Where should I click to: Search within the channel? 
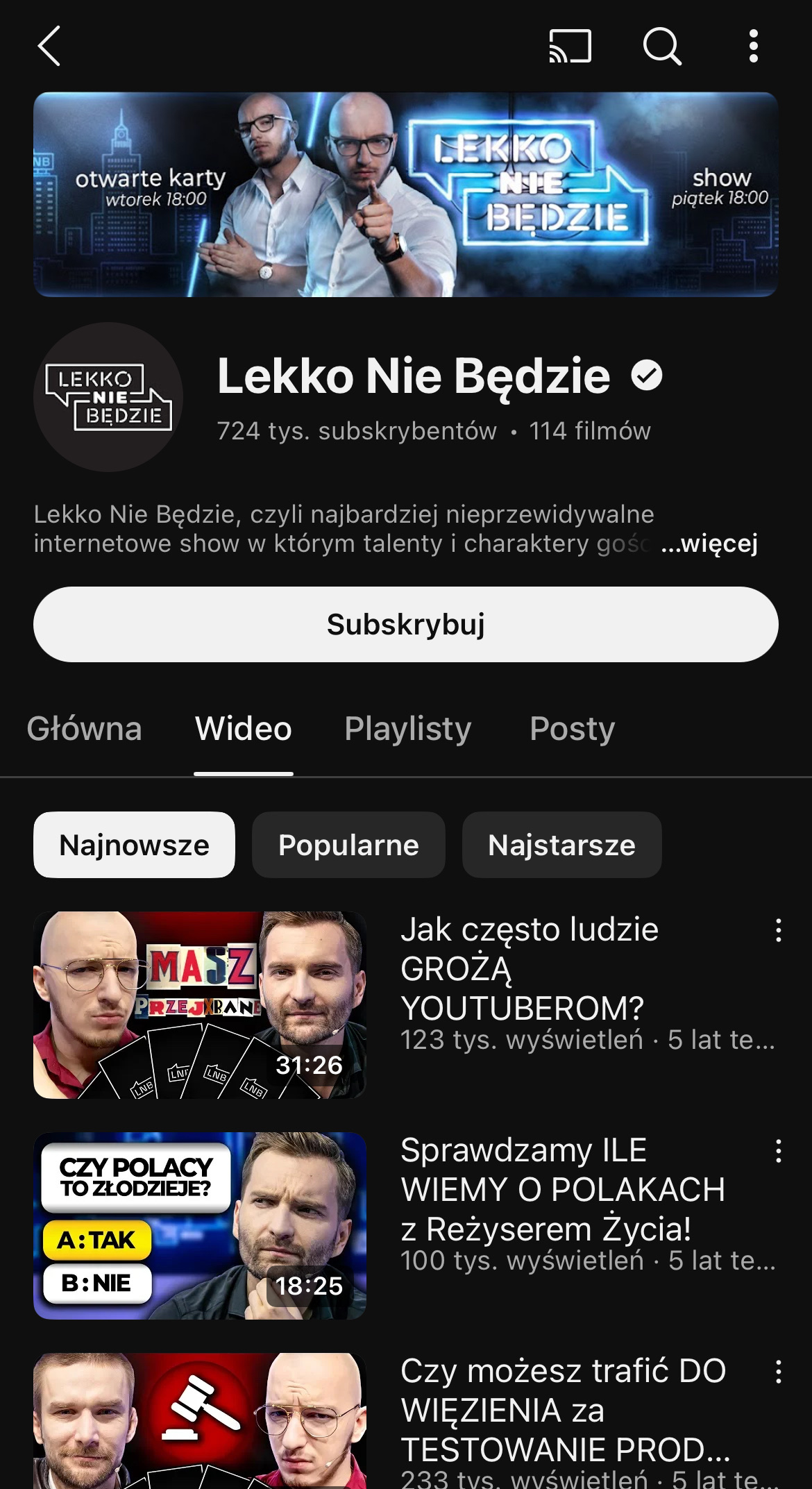(x=661, y=47)
